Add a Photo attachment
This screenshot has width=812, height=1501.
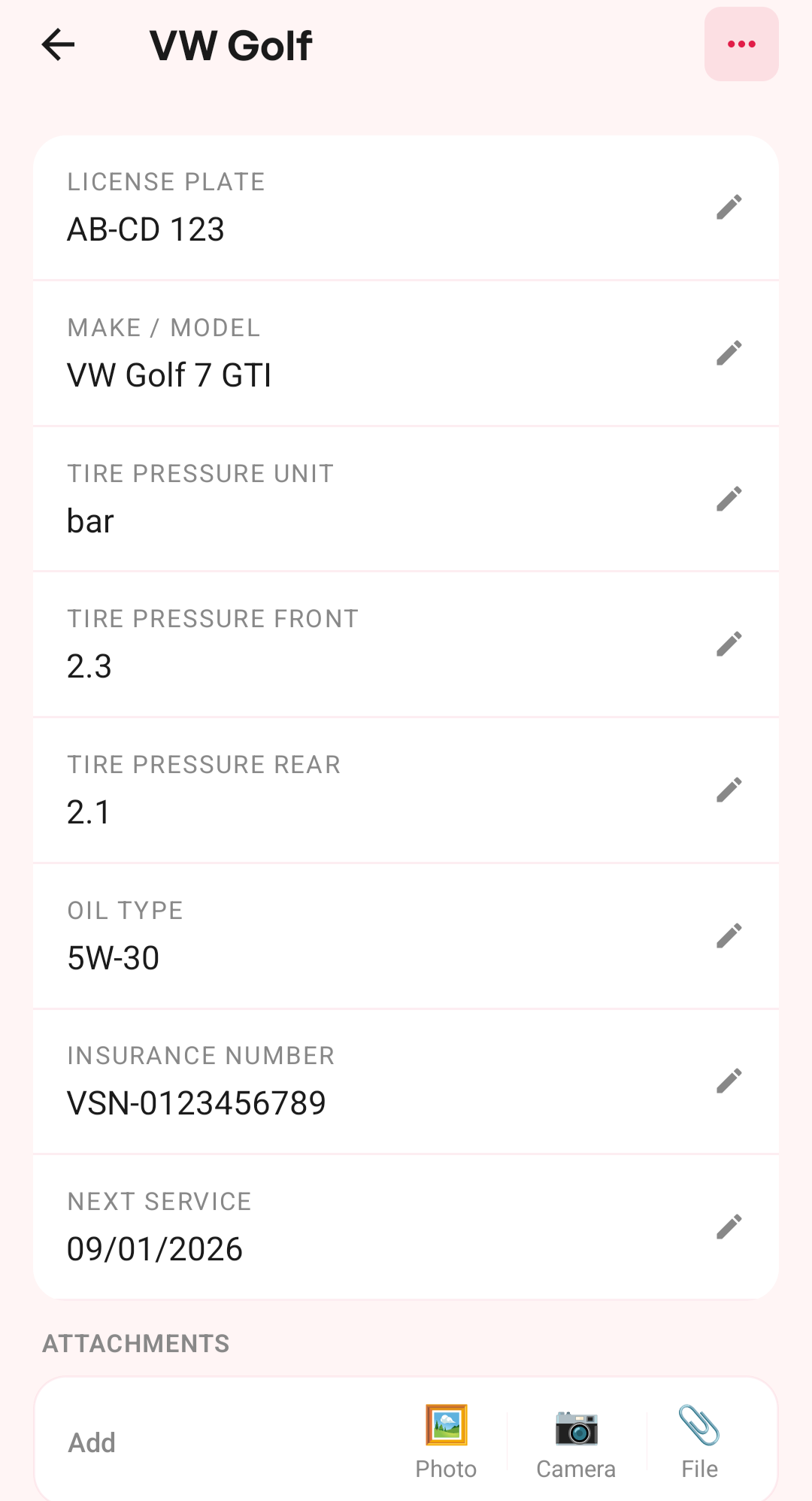point(446,1442)
